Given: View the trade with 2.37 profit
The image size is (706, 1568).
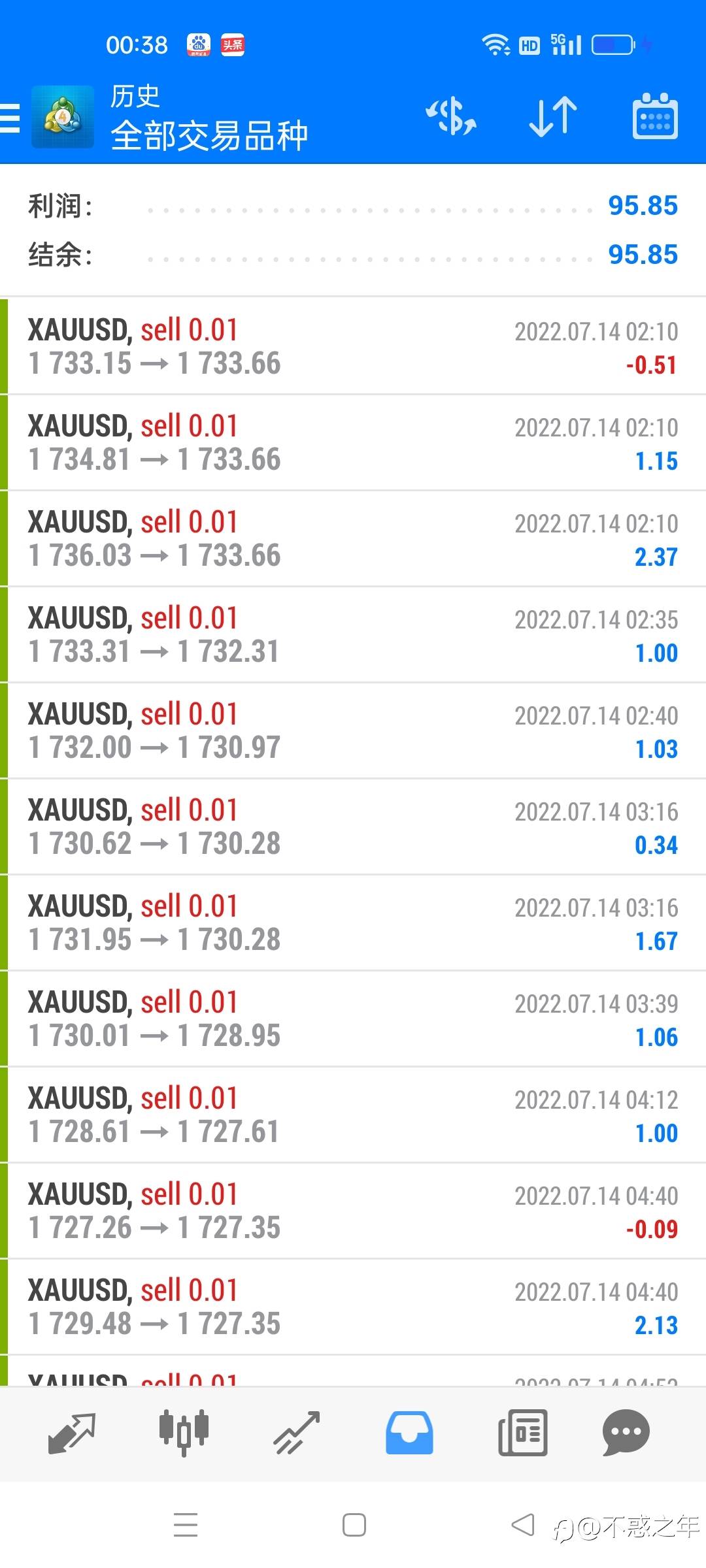Looking at the screenshot, I should [353, 538].
